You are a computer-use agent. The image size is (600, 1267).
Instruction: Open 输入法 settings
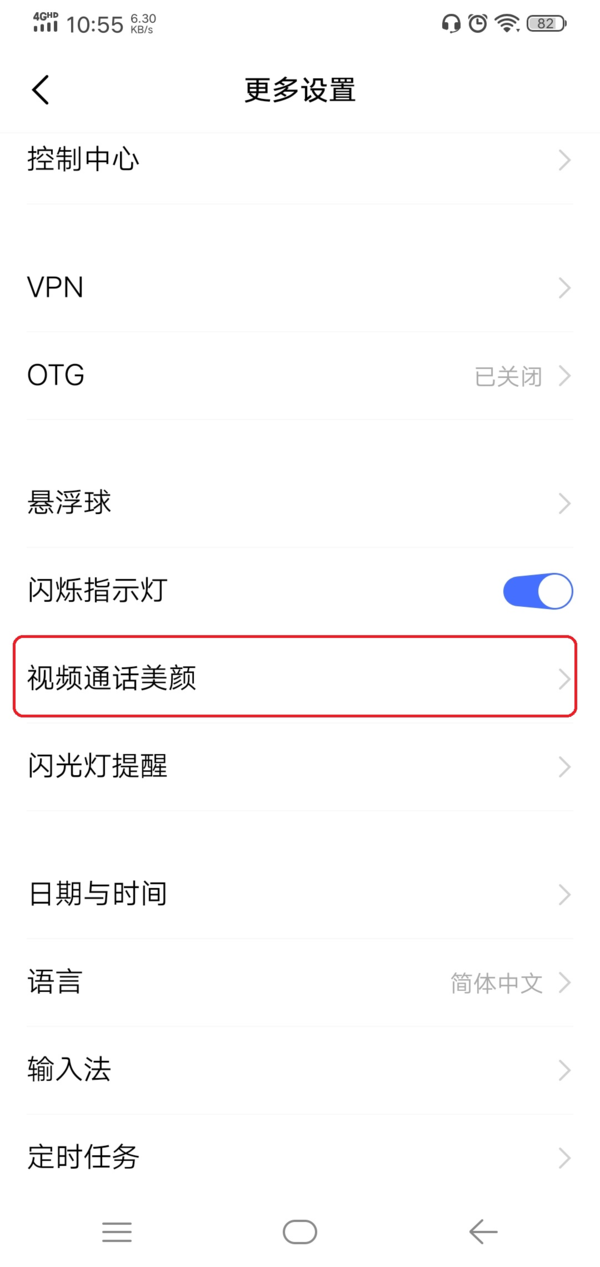coord(300,1070)
